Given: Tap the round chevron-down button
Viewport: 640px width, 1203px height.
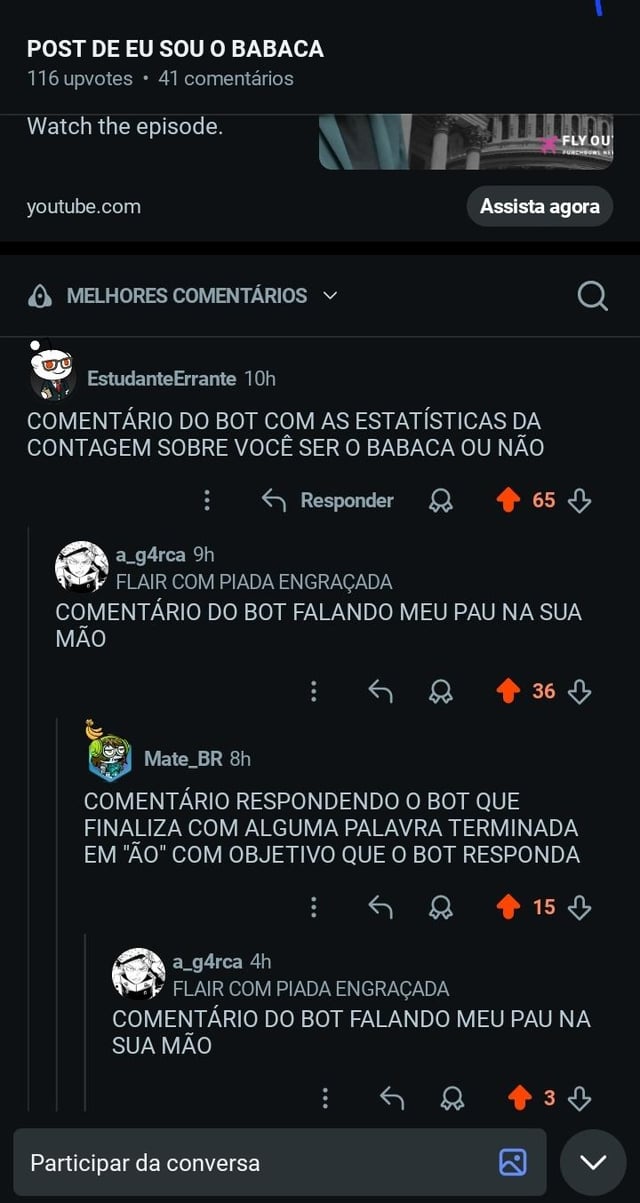Looking at the screenshot, I should coord(593,1162).
